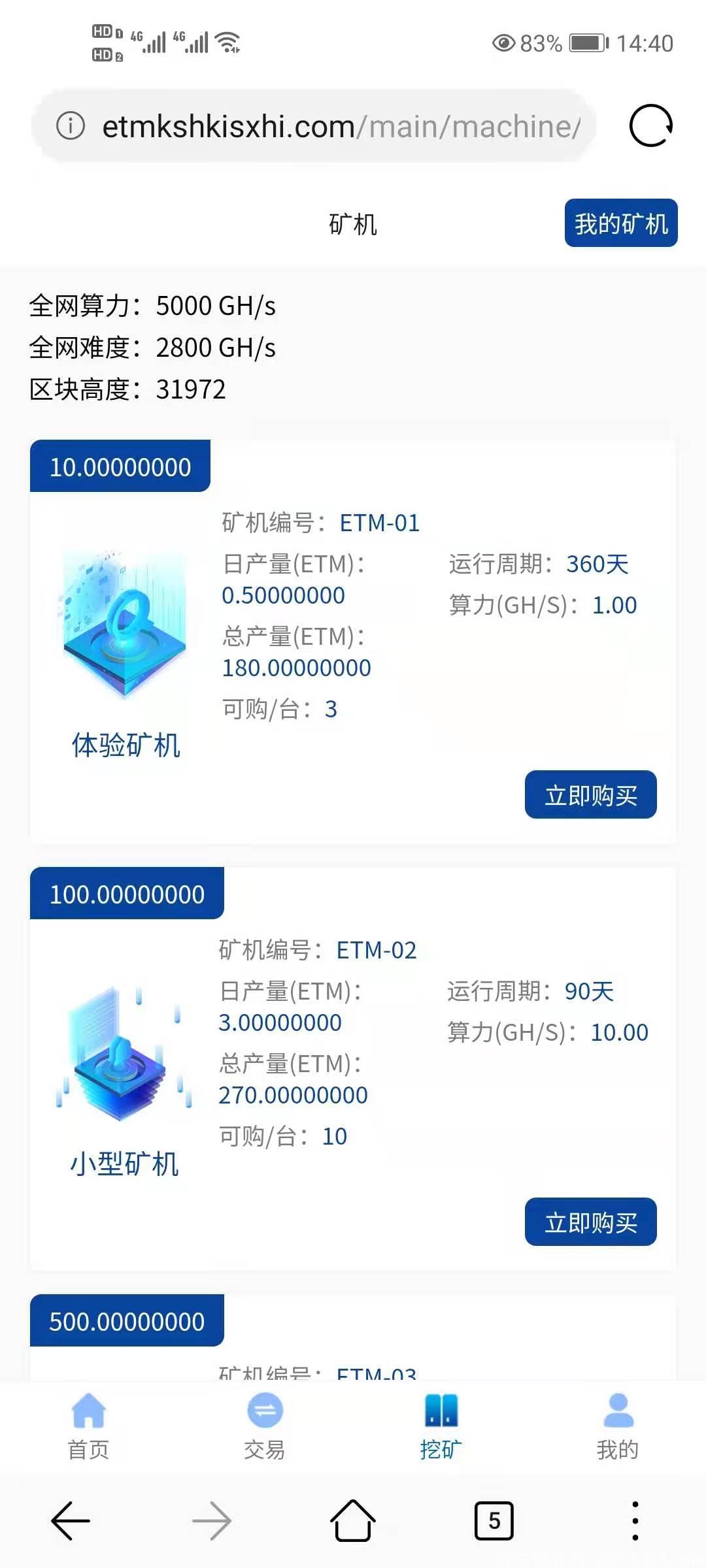The height and width of the screenshot is (1568, 706).
Task: Tap the 体验矿机 machine thumbnail image
Action: tap(124, 624)
